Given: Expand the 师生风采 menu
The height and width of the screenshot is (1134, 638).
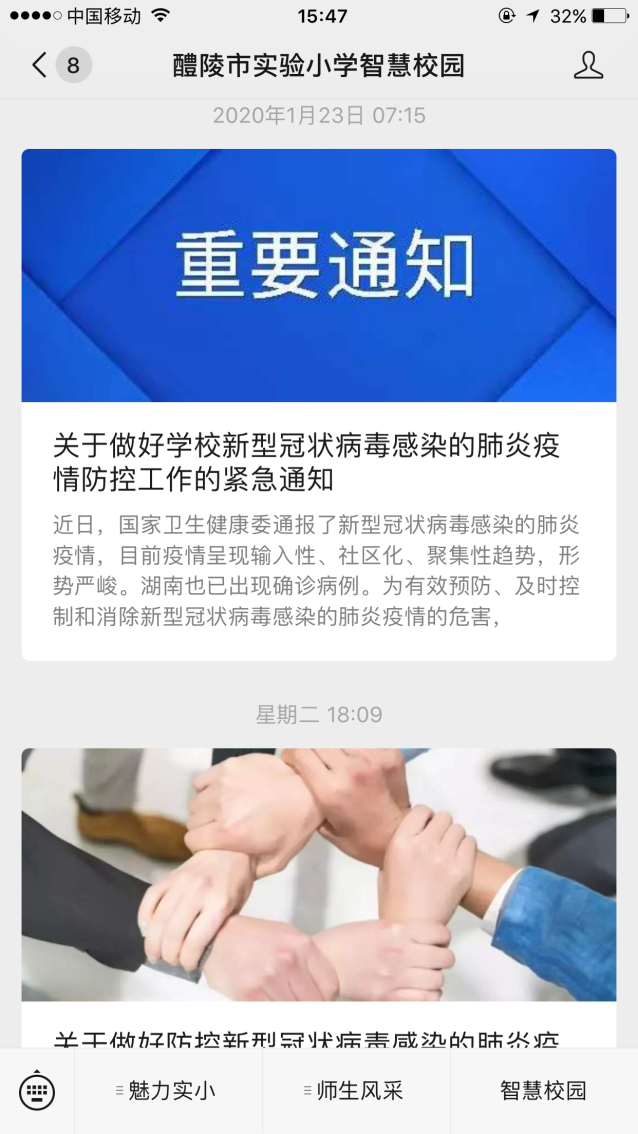Looking at the screenshot, I should tap(356, 1090).
